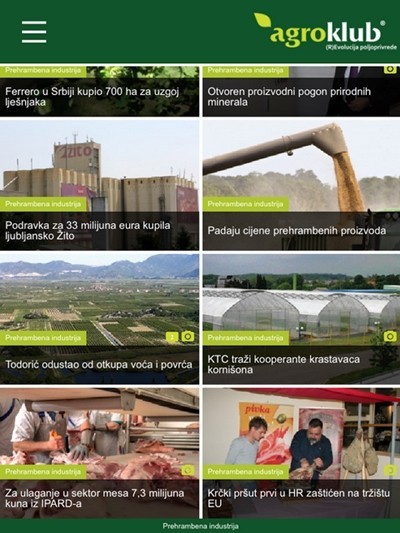View Todorić odustao od otkupa voća article

coord(99,319)
